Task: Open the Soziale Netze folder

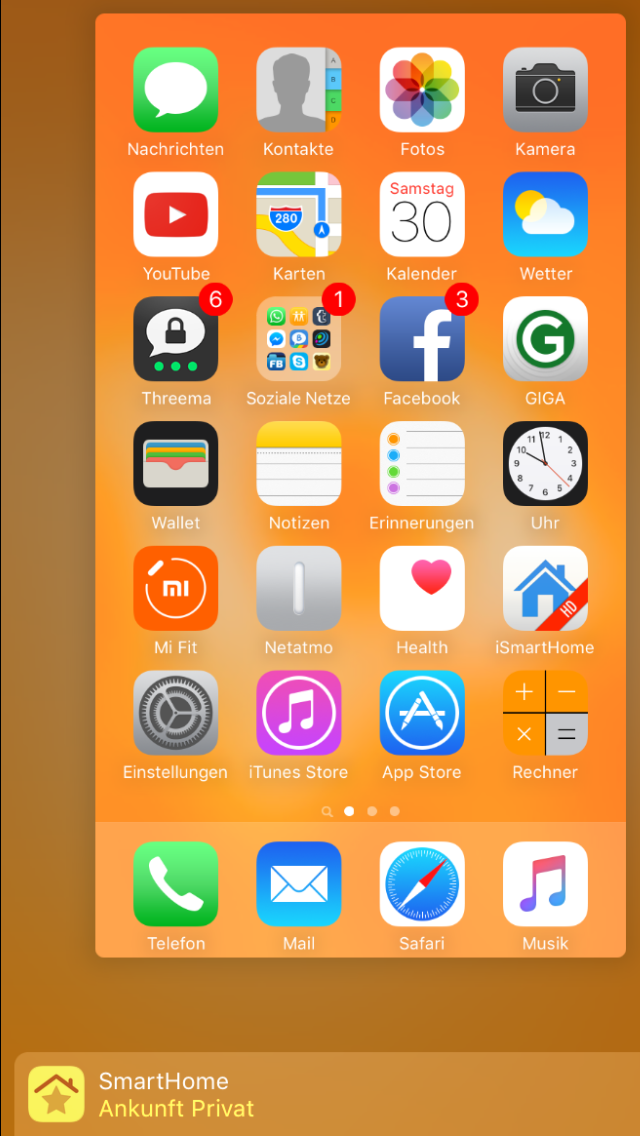Action: point(299,339)
